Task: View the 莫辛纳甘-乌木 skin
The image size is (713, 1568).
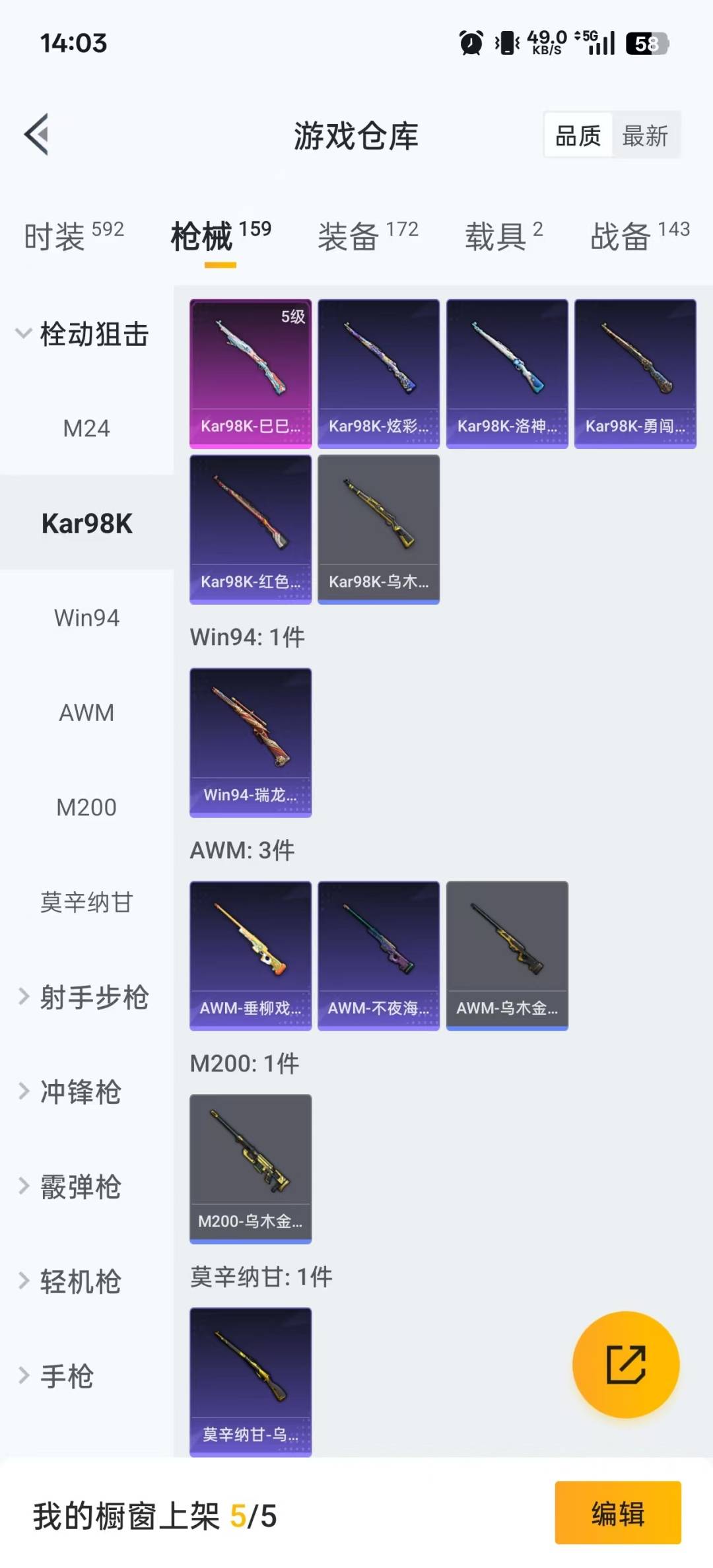Action: pos(250,1380)
